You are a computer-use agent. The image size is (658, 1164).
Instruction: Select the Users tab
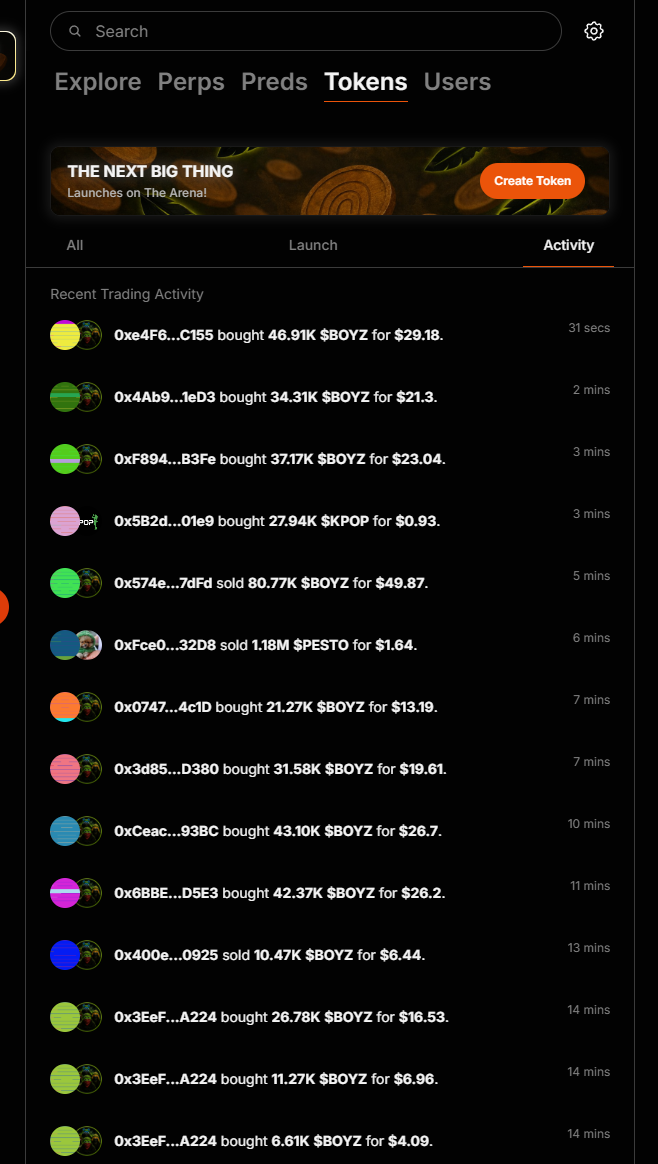[x=457, y=82]
